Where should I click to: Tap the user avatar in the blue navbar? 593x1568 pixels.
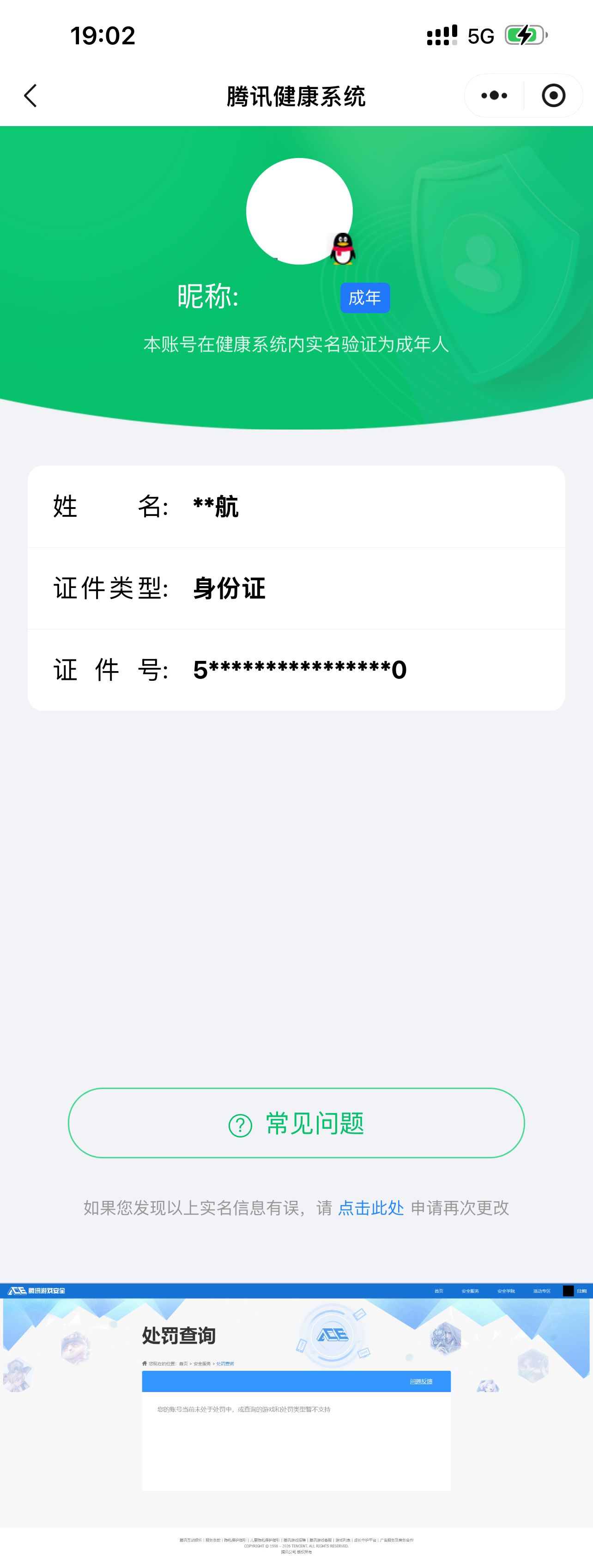click(x=569, y=1290)
